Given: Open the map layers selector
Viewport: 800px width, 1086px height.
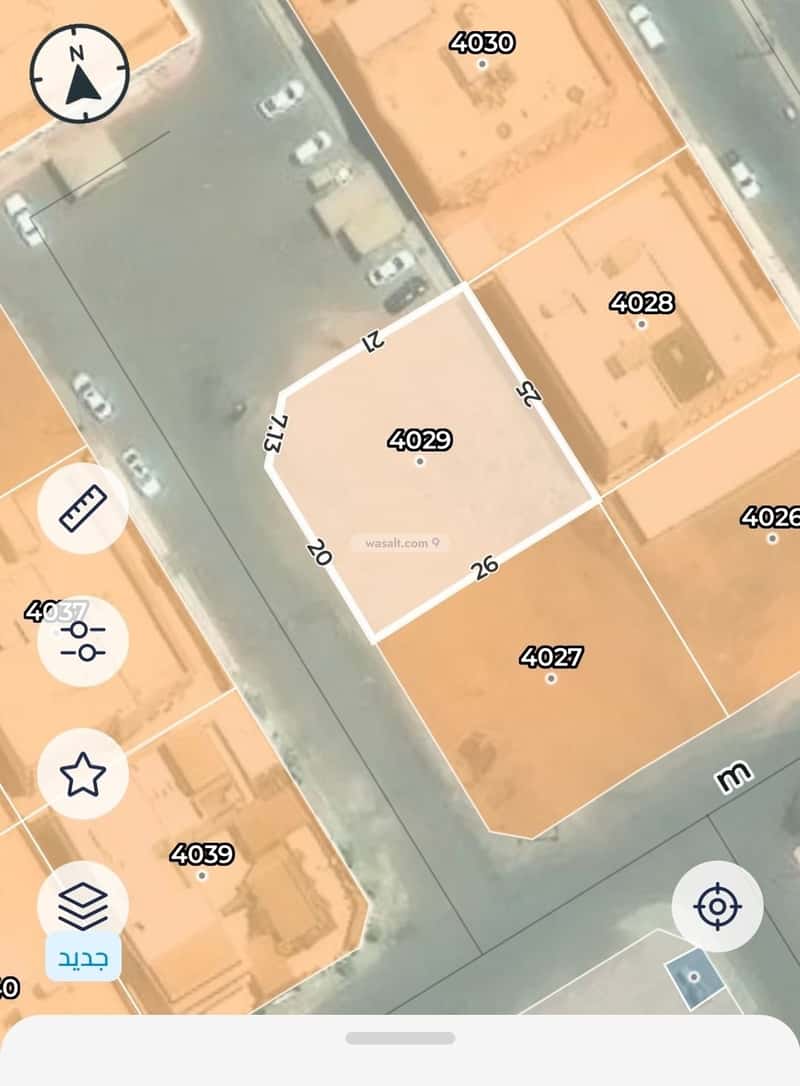Looking at the screenshot, I should coord(82,907).
